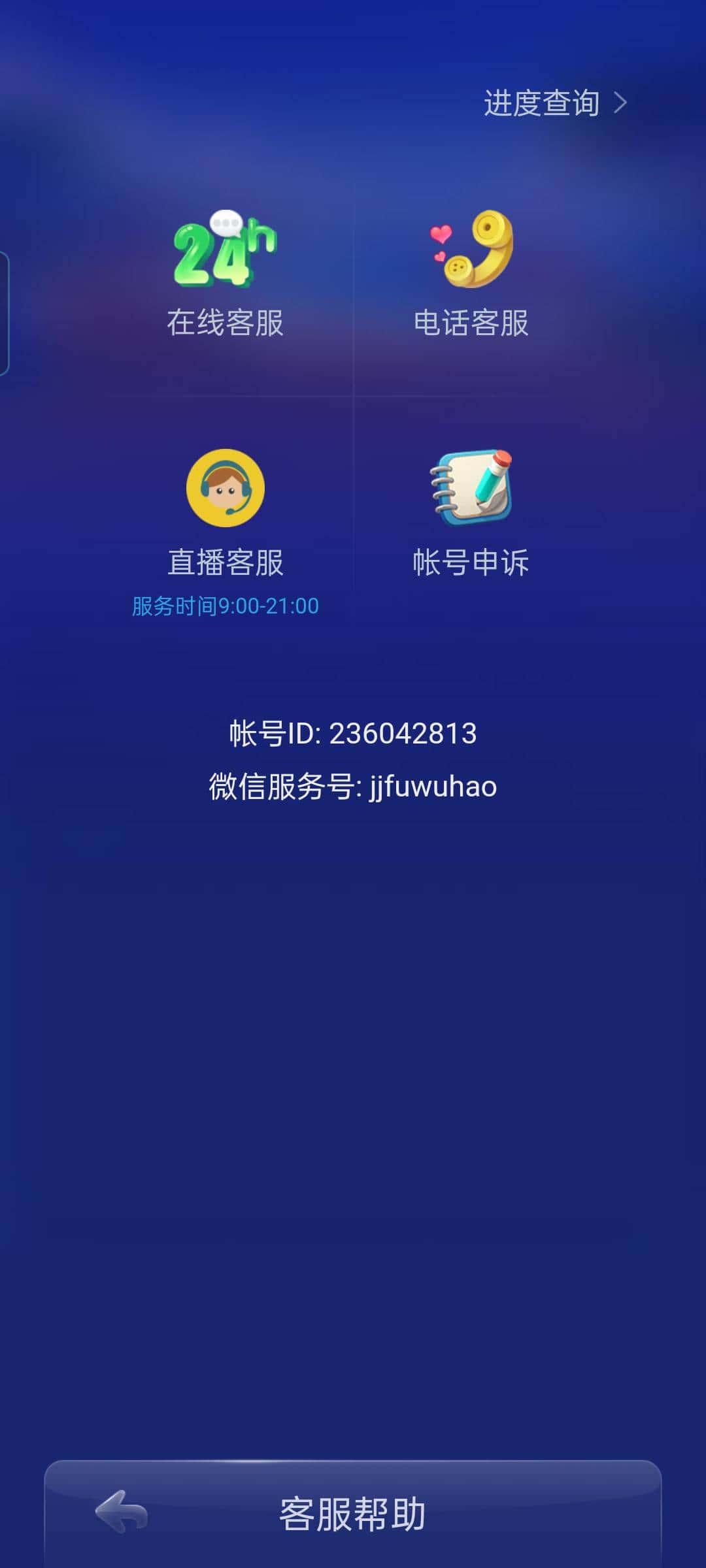Select the live-stream customer service headset icon
Viewport: 706px width, 1568px height.
[x=226, y=487]
